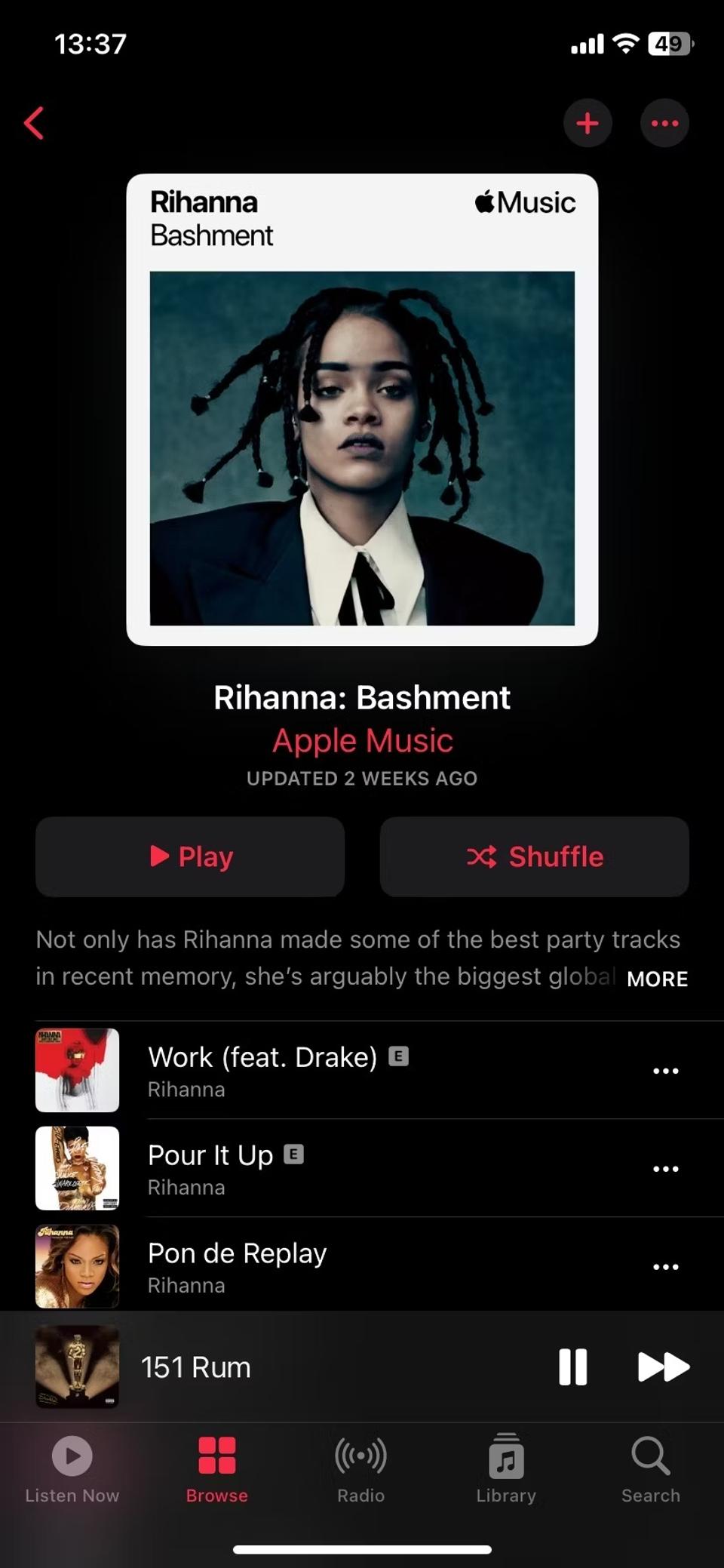Skip to the next track

coord(663,1367)
